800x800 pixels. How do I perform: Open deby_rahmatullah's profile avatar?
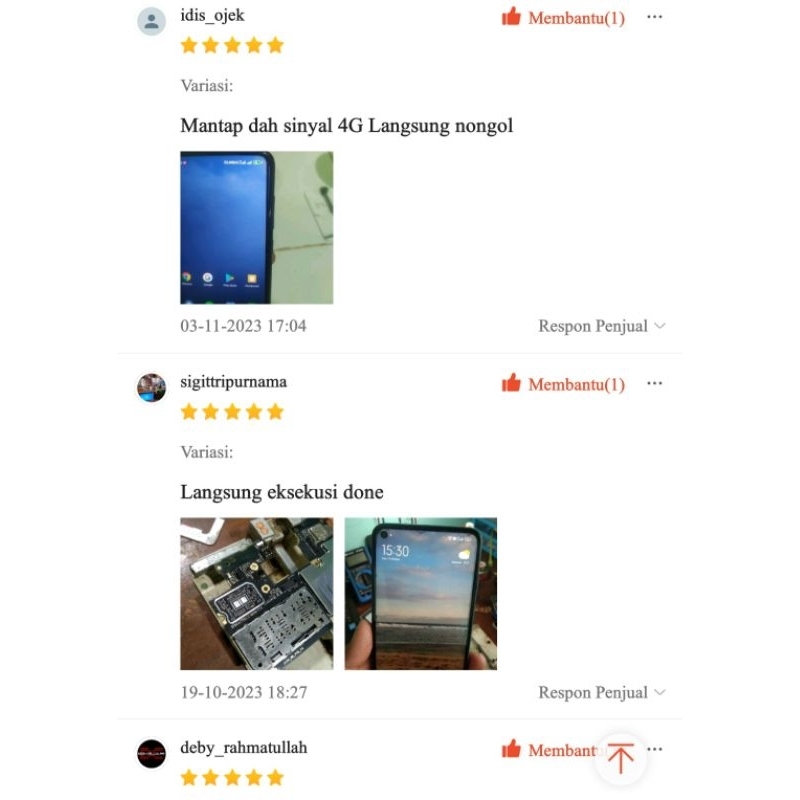pos(151,753)
